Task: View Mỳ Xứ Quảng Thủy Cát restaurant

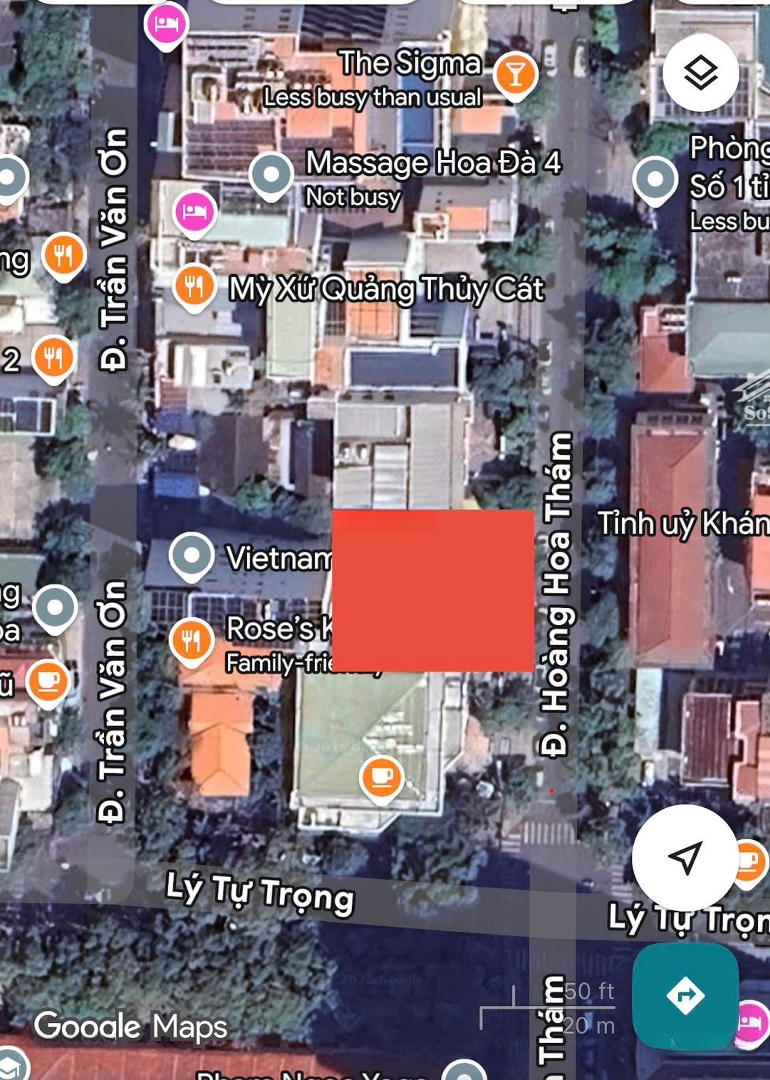Action: [x=194, y=287]
